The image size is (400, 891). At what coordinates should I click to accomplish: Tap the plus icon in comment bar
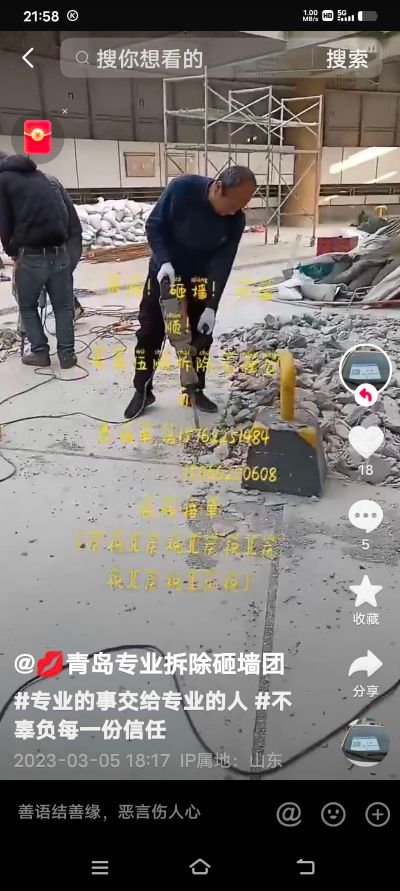[377, 814]
